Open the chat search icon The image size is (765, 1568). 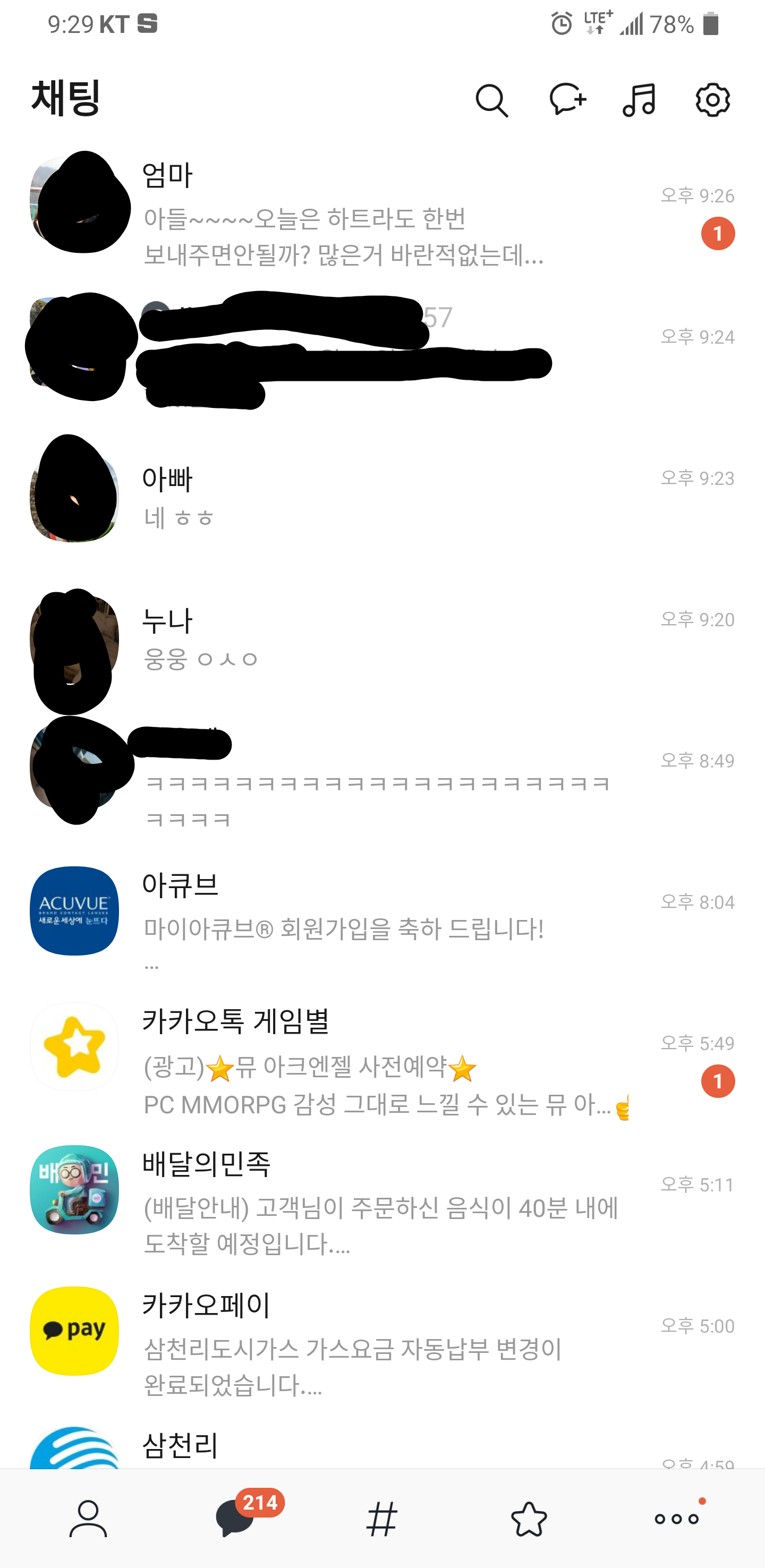point(491,100)
